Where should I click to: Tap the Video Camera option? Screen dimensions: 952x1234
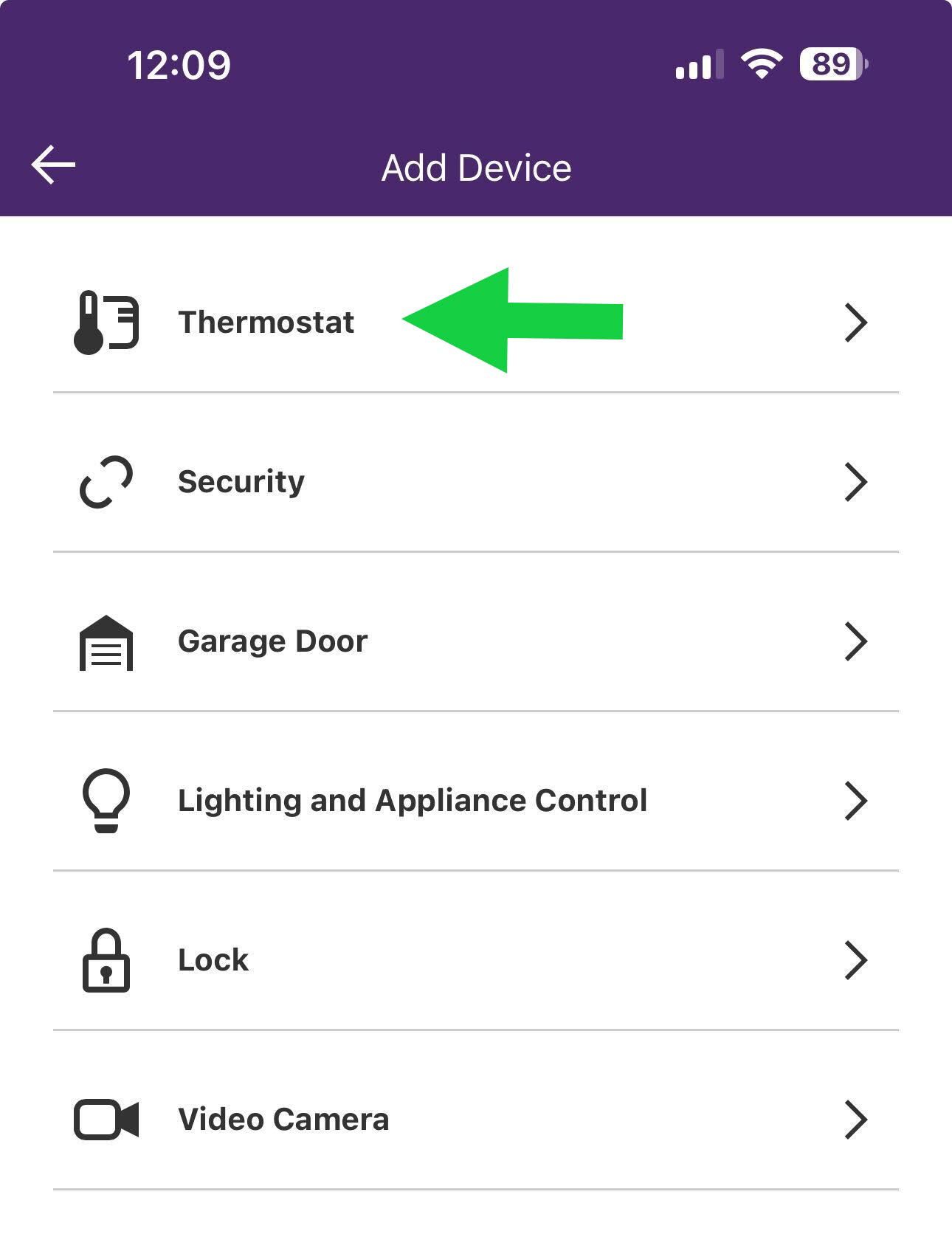[x=283, y=1120]
